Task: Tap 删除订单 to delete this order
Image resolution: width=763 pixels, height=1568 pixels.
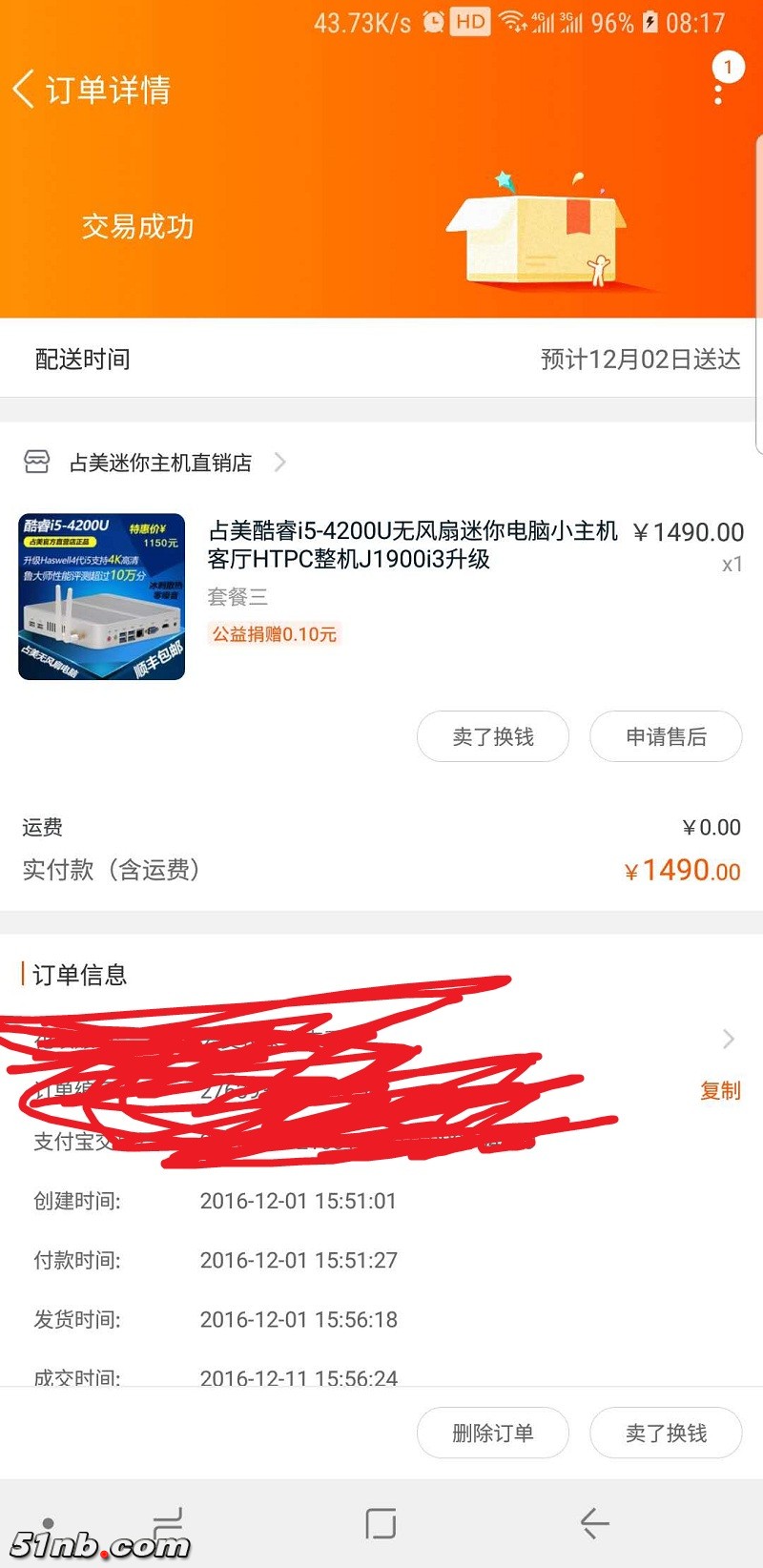Action: pyautogui.click(x=492, y=1433)
